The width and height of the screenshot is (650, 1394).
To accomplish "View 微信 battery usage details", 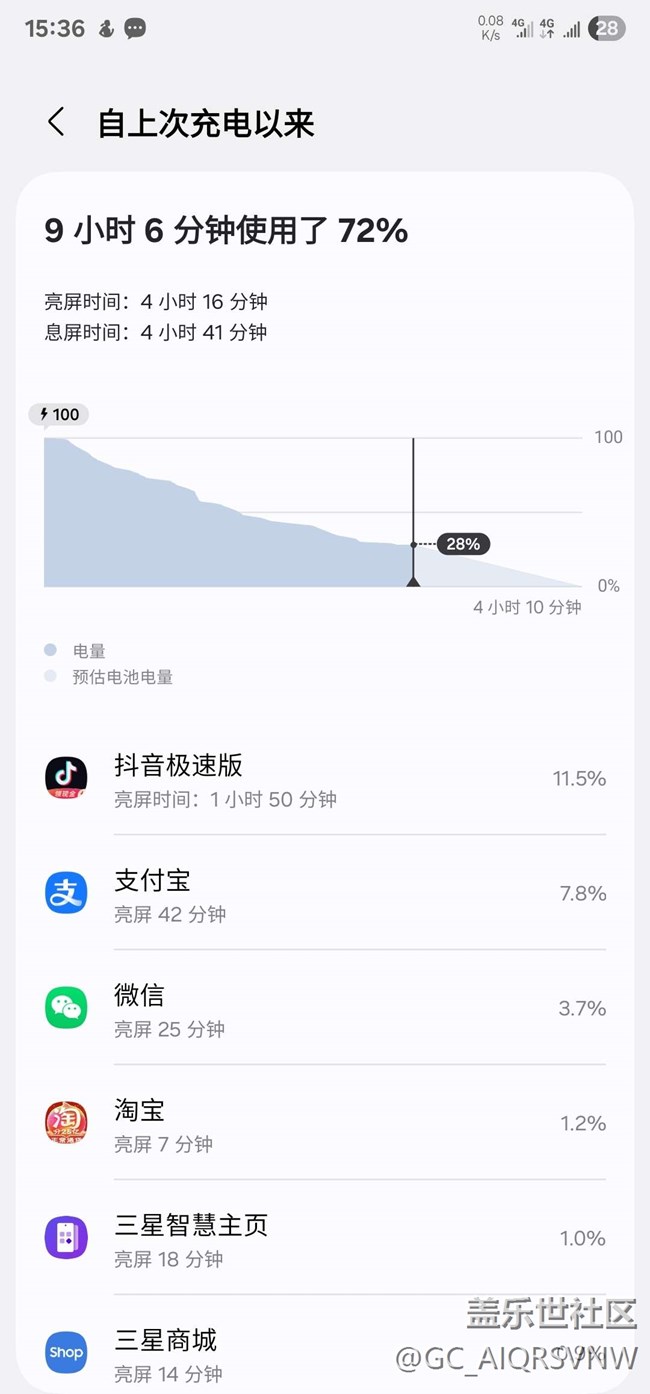I will click(325, 1008).
